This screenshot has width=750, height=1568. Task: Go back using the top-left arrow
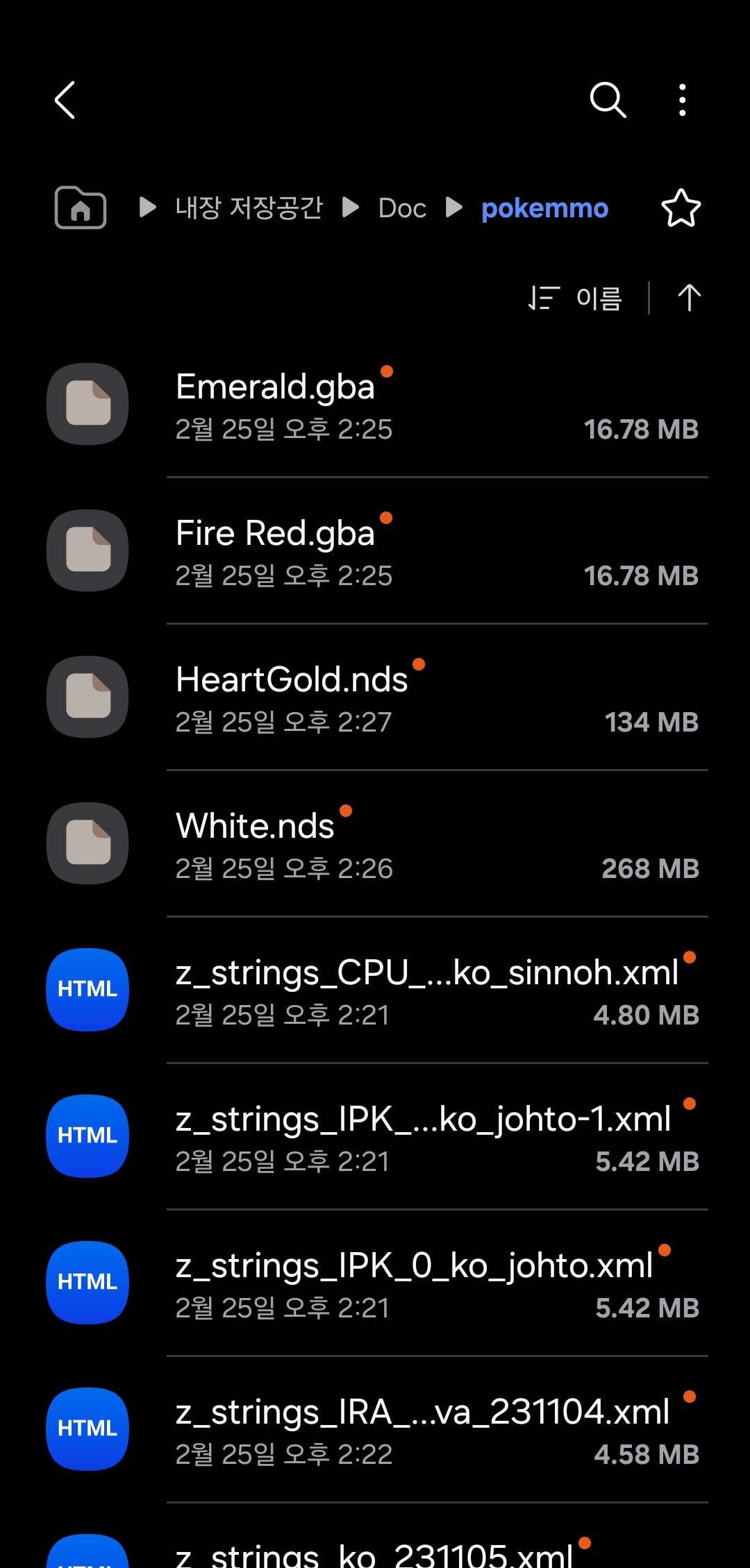(65, 100)
